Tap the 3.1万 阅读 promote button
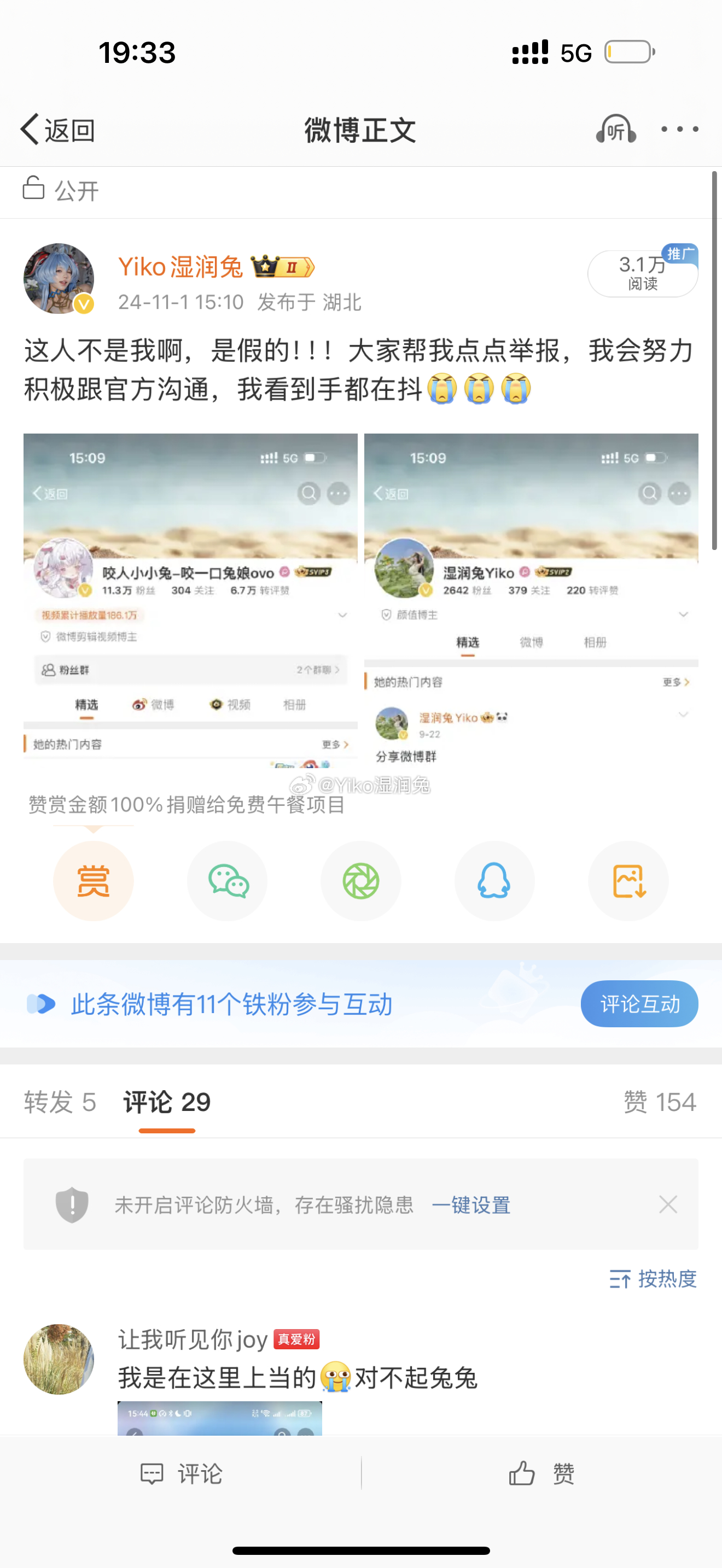The image size is (722, 1568). tap(642, 273)
